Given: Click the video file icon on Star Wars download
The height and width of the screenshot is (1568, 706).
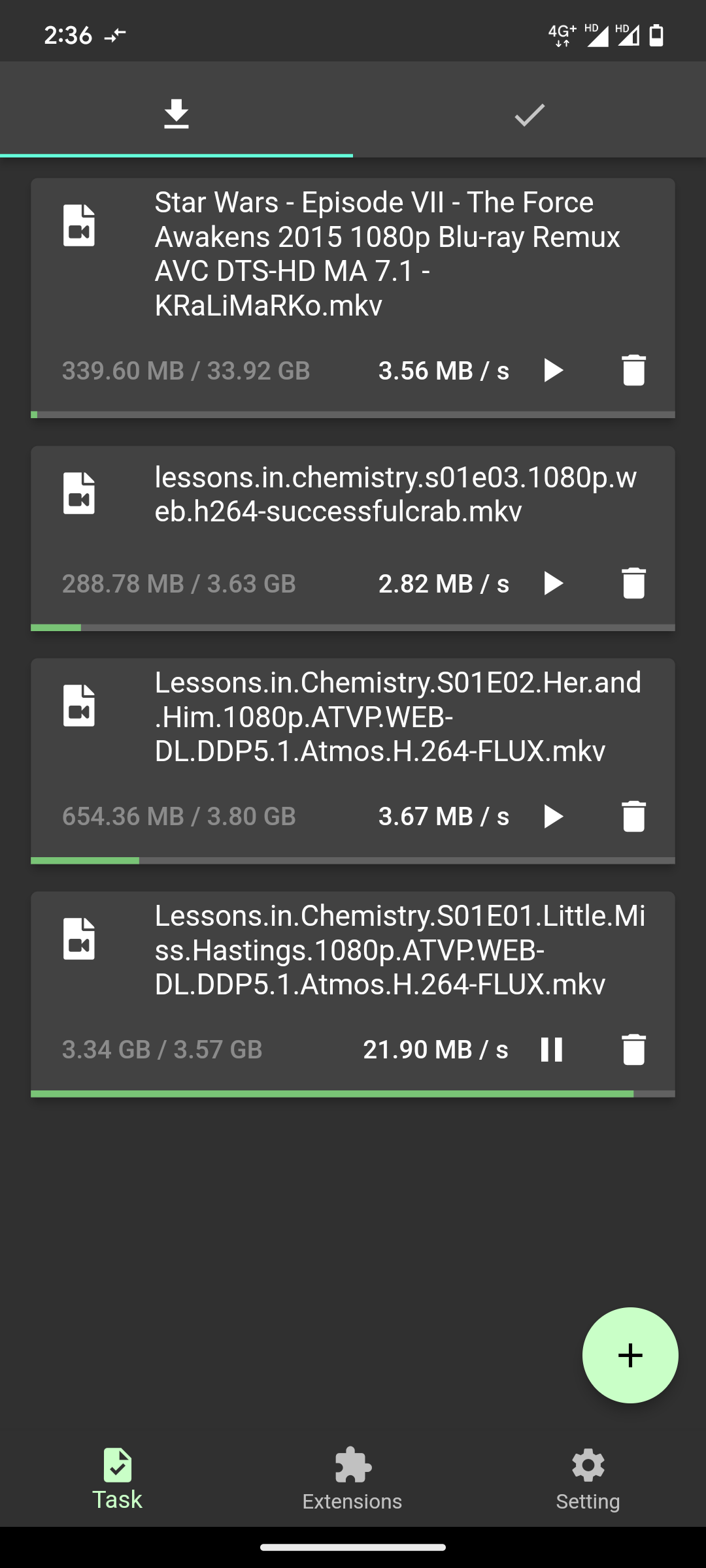Looking at the screenshot, I should [x=79, y=227].
